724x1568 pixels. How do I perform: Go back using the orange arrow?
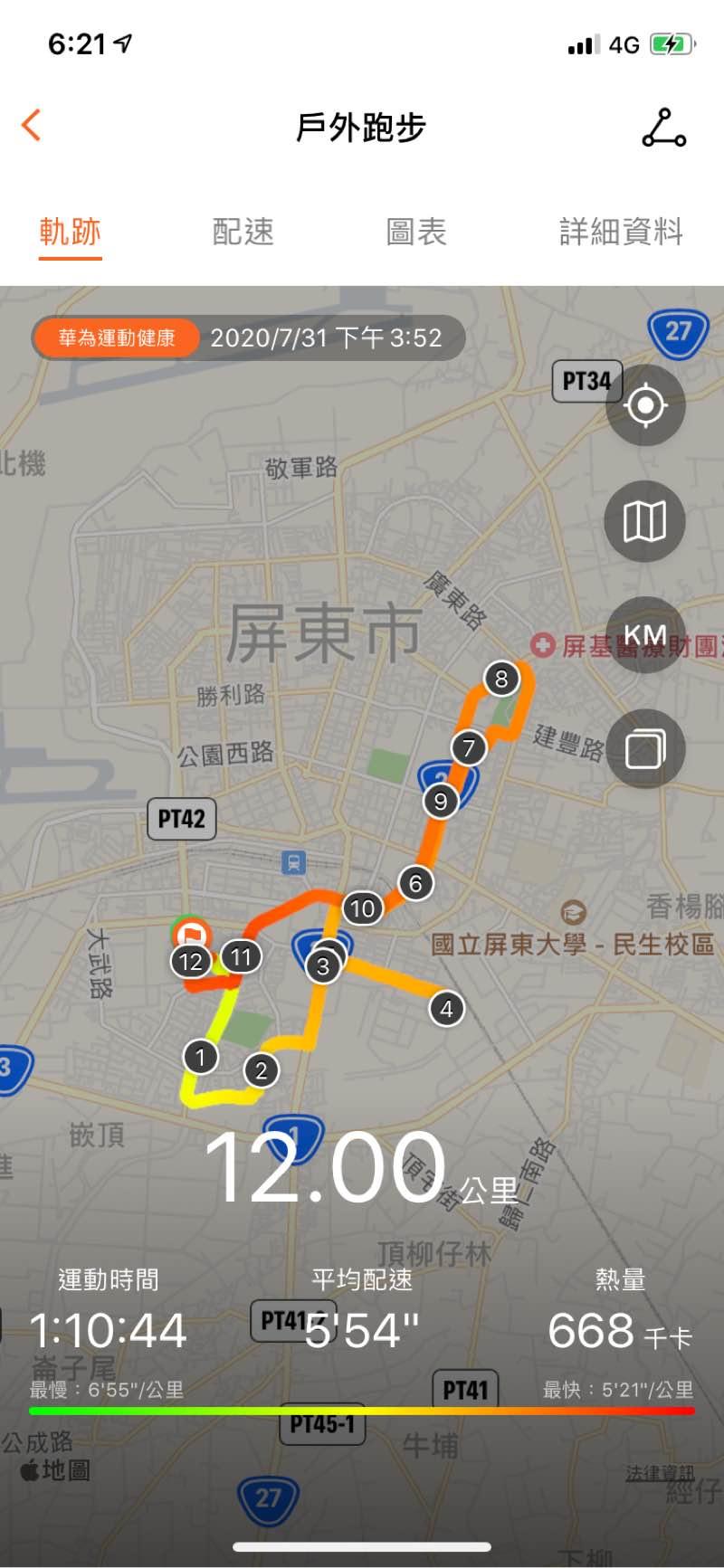(32, 126)
